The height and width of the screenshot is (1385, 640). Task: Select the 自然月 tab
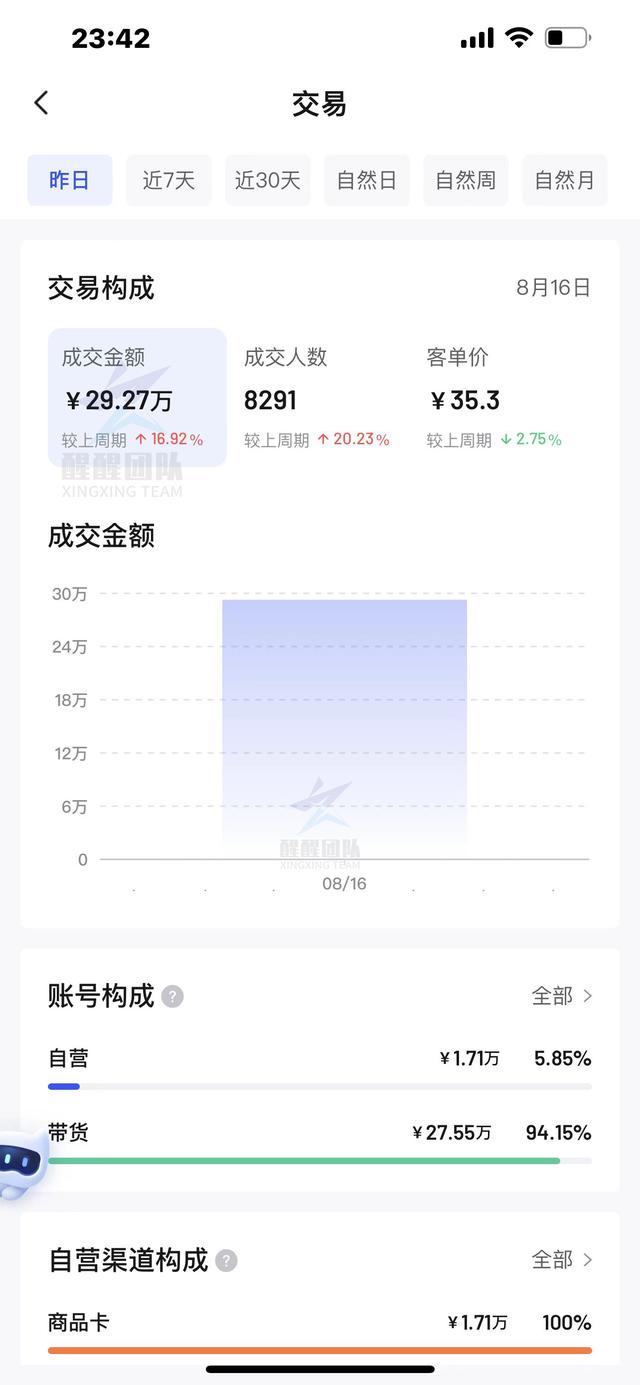click(x=564, y=180)
